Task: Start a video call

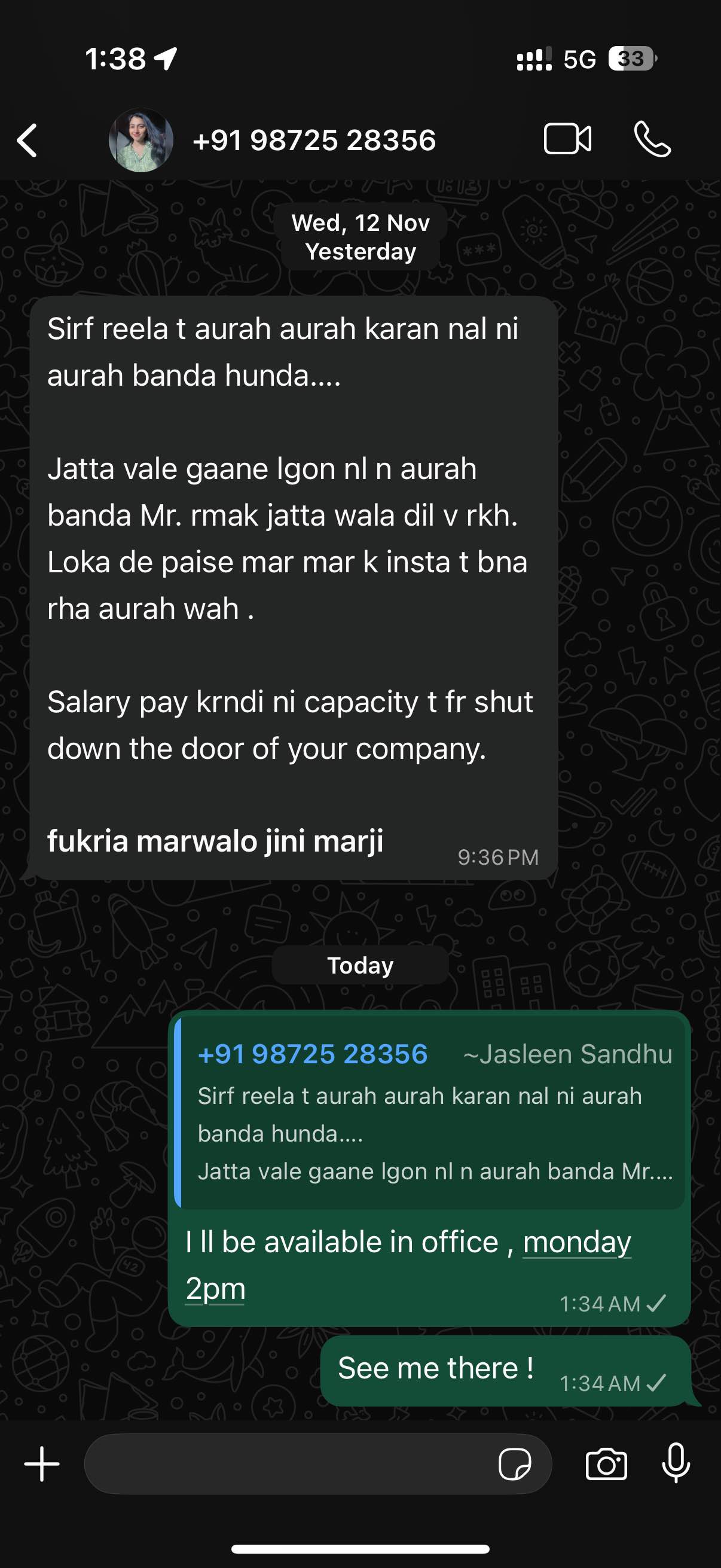Action: click(x=566, y=139)
